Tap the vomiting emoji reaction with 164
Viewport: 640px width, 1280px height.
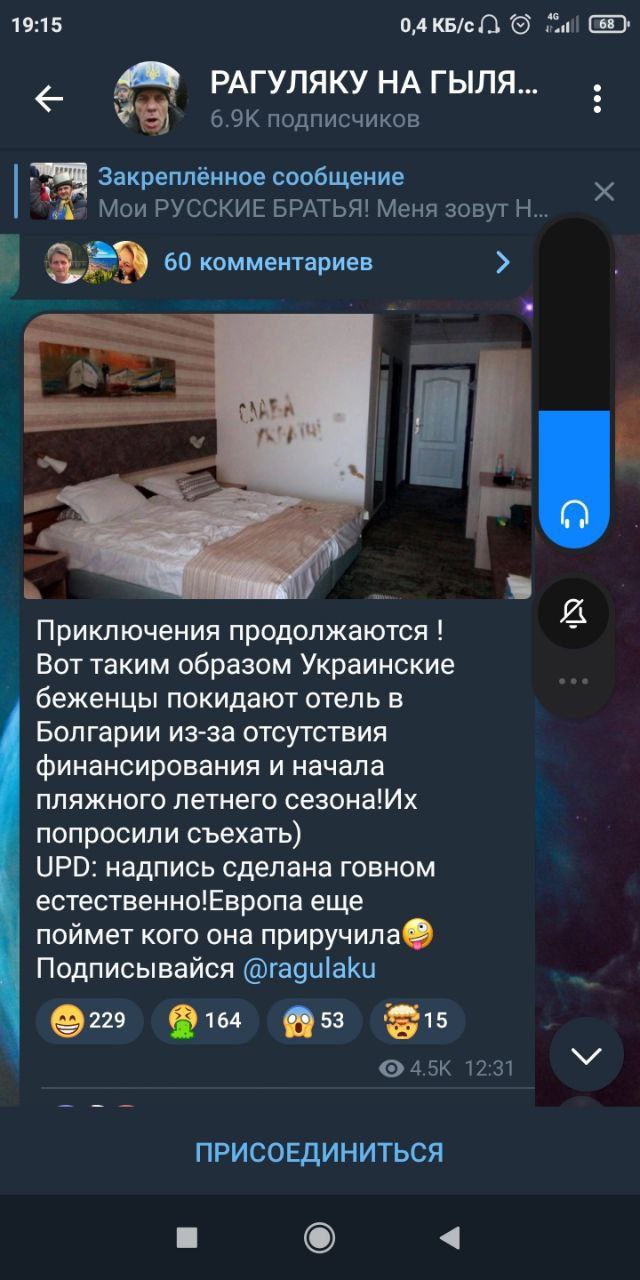click(205, 1020)
